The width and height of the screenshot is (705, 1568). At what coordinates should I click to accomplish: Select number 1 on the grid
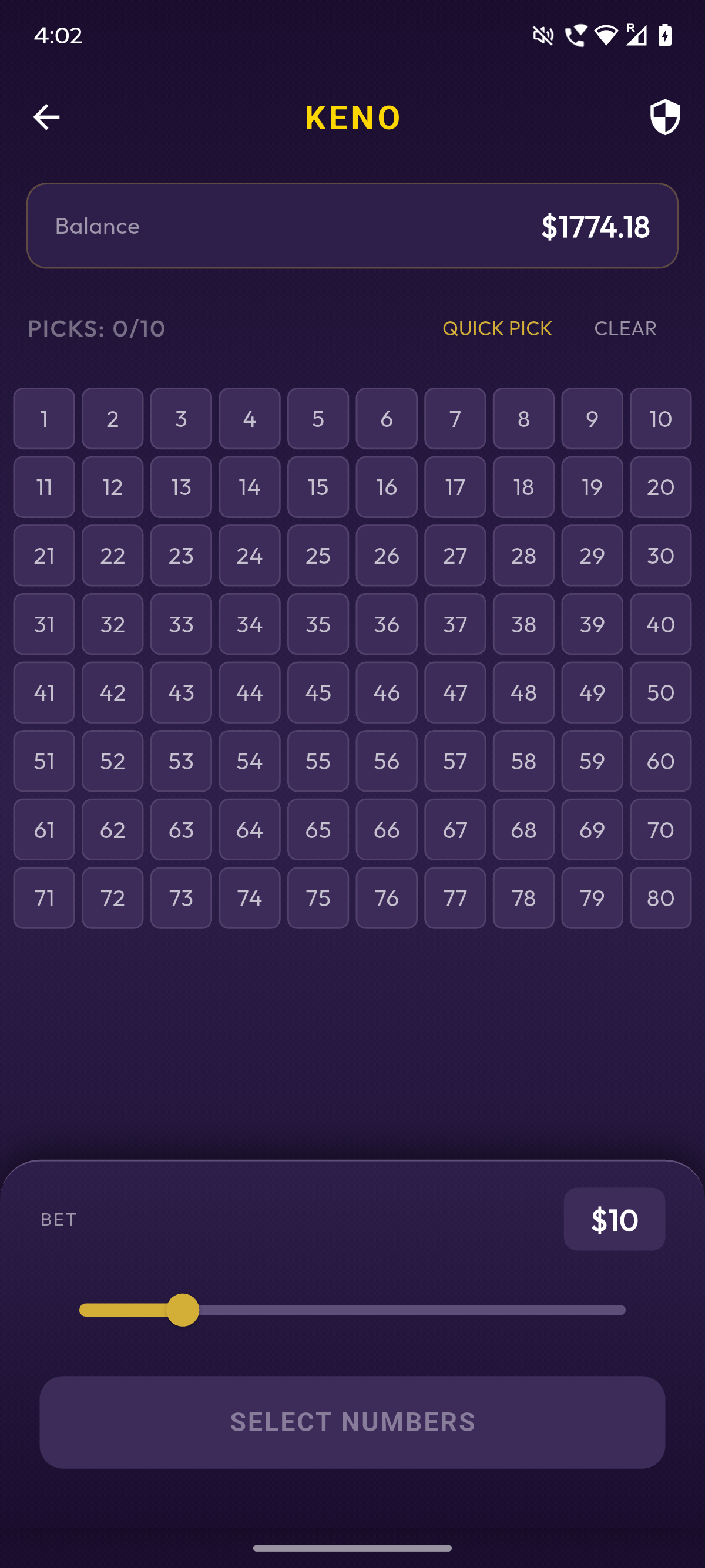pos(44,419)
